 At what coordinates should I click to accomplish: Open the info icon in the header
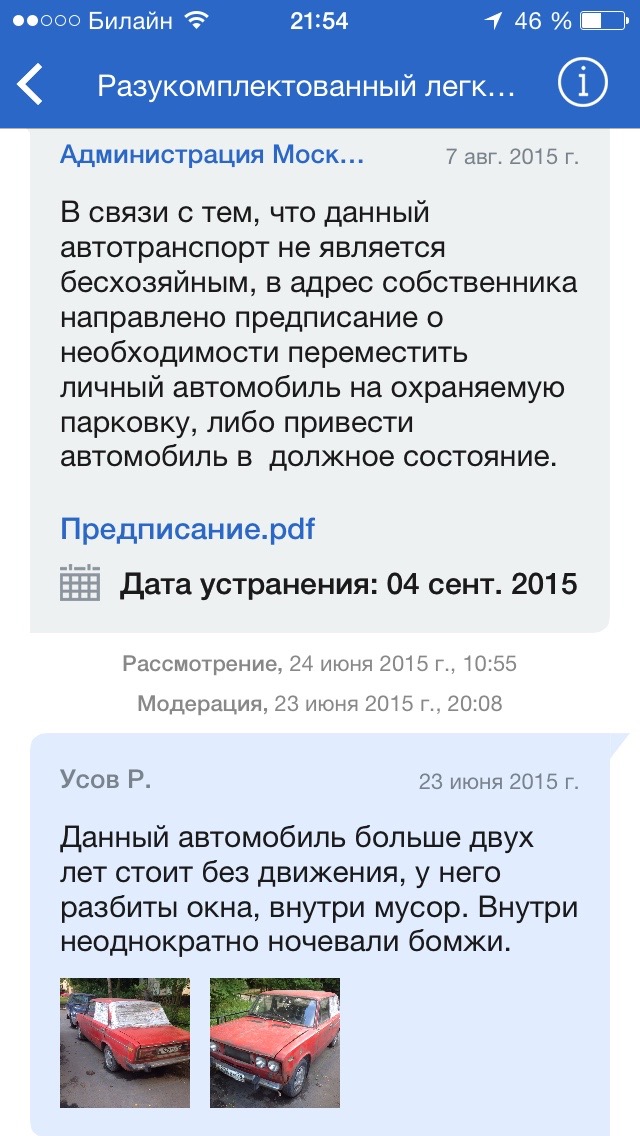coord(583,84)
